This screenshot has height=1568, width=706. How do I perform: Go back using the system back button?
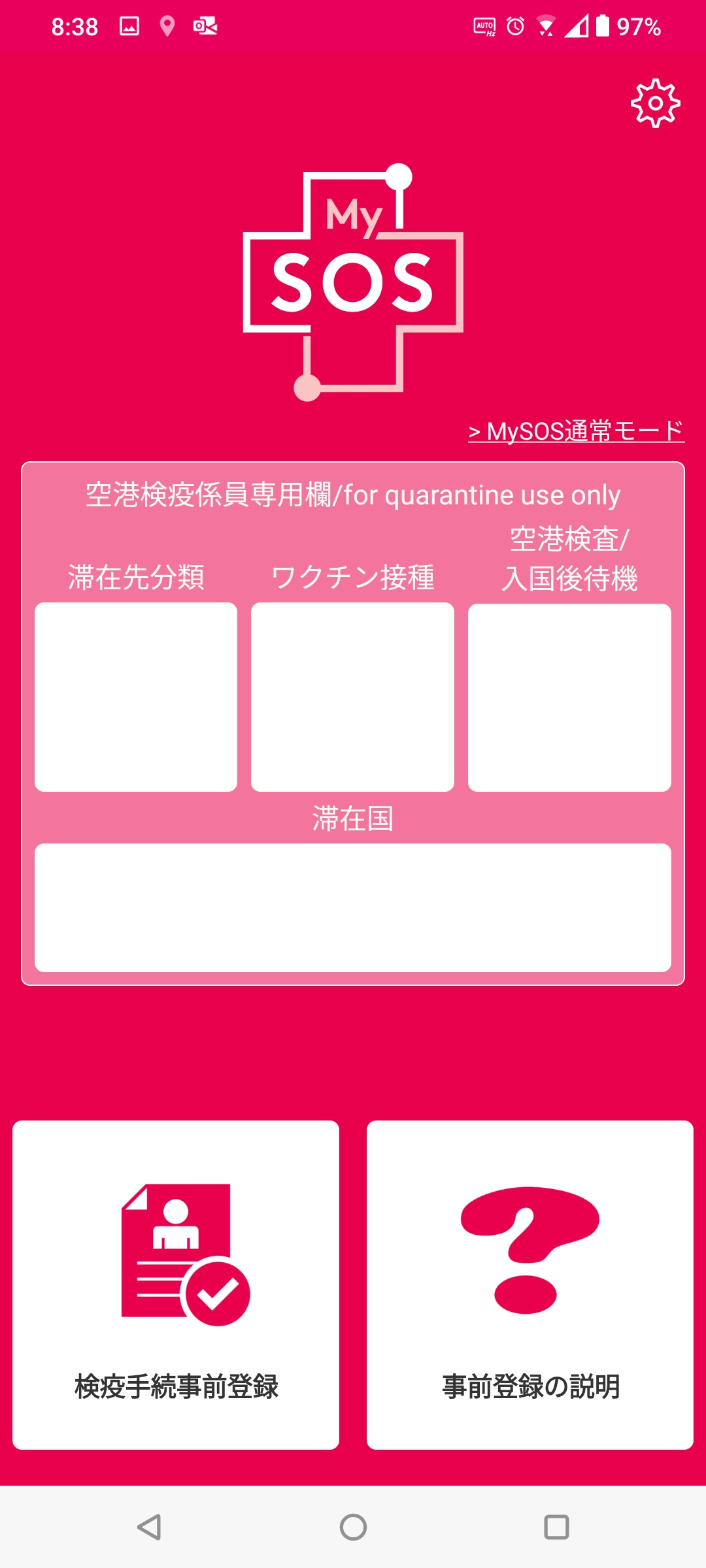coord(150,1527)
